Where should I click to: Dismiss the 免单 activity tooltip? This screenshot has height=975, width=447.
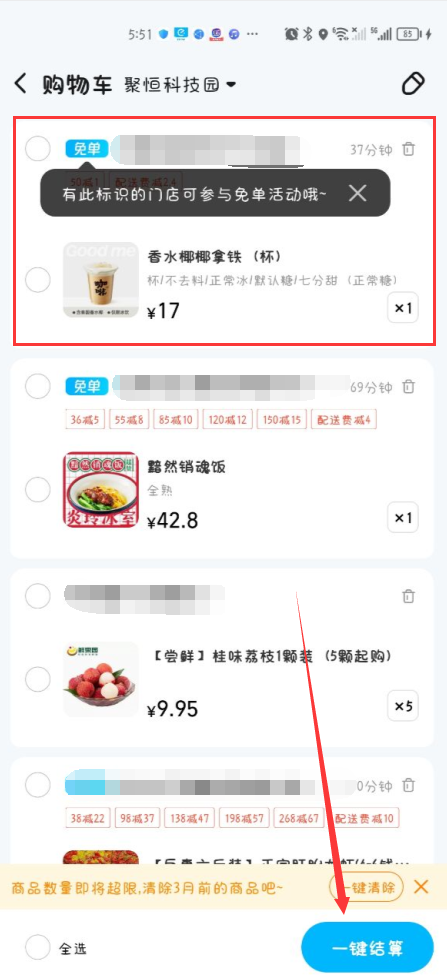coord(357,193)
